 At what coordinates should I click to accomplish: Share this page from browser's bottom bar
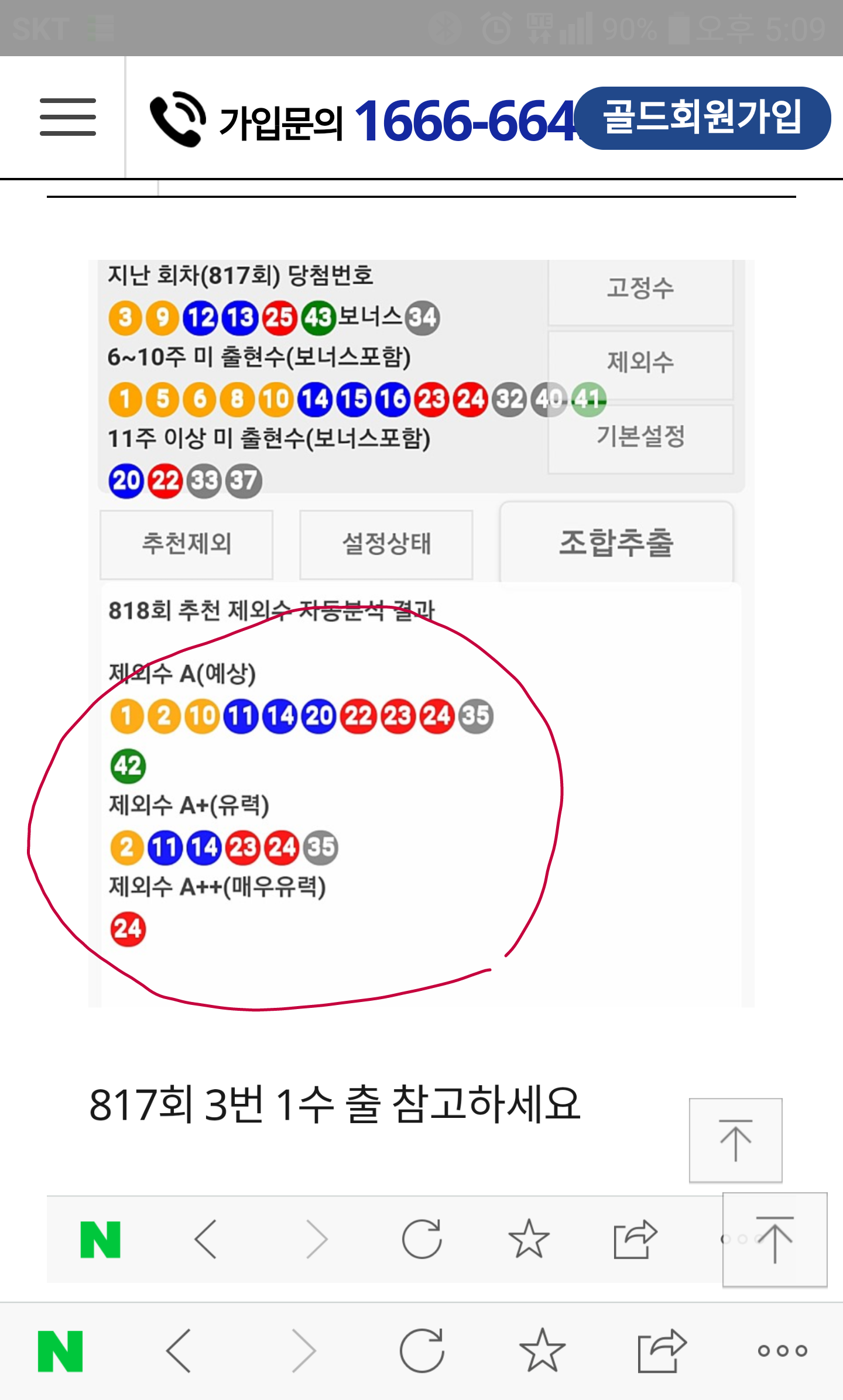point(662,1351)
